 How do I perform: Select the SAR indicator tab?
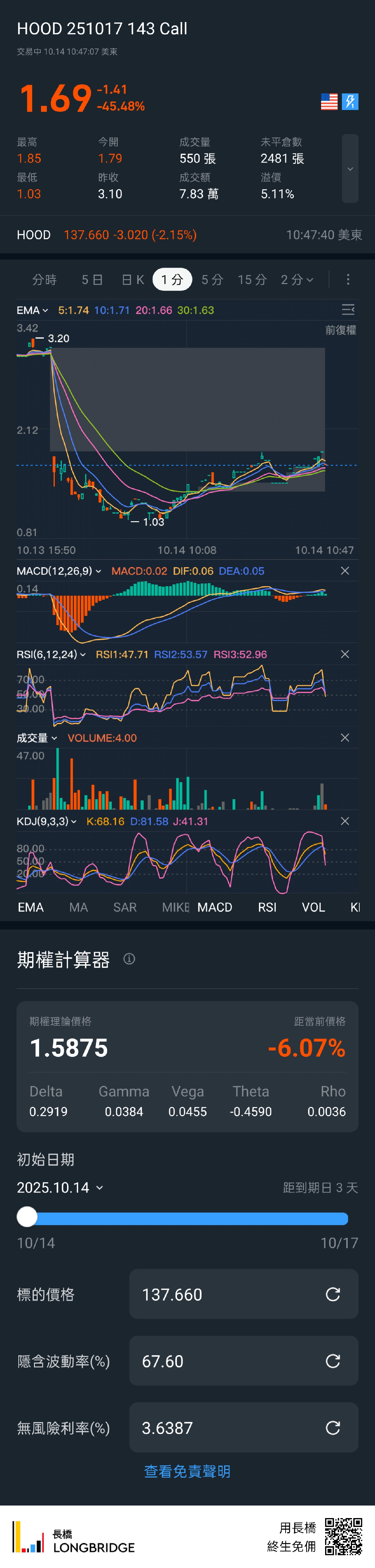point(125,907)
